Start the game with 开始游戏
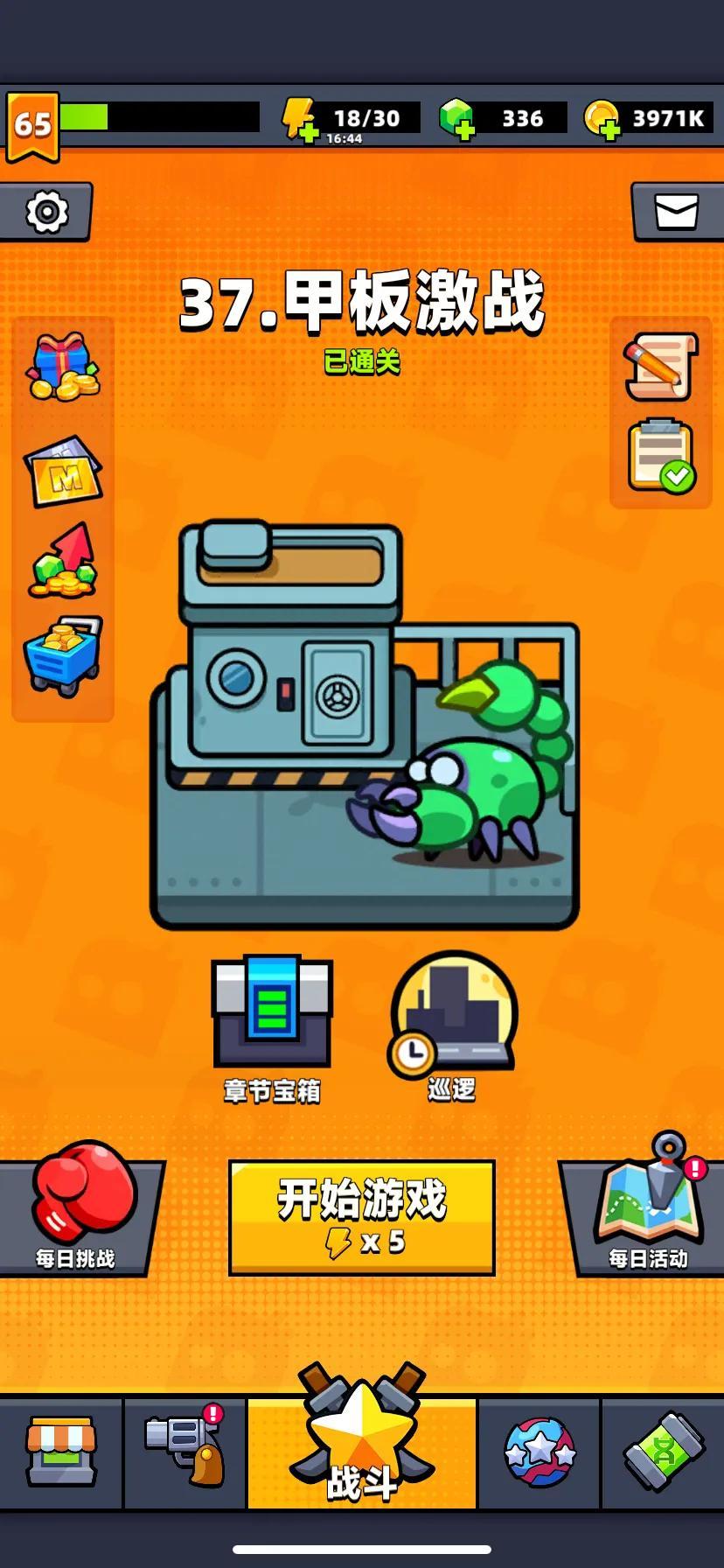Viewport: 724px width, 1568px height. click(362, 1217)
